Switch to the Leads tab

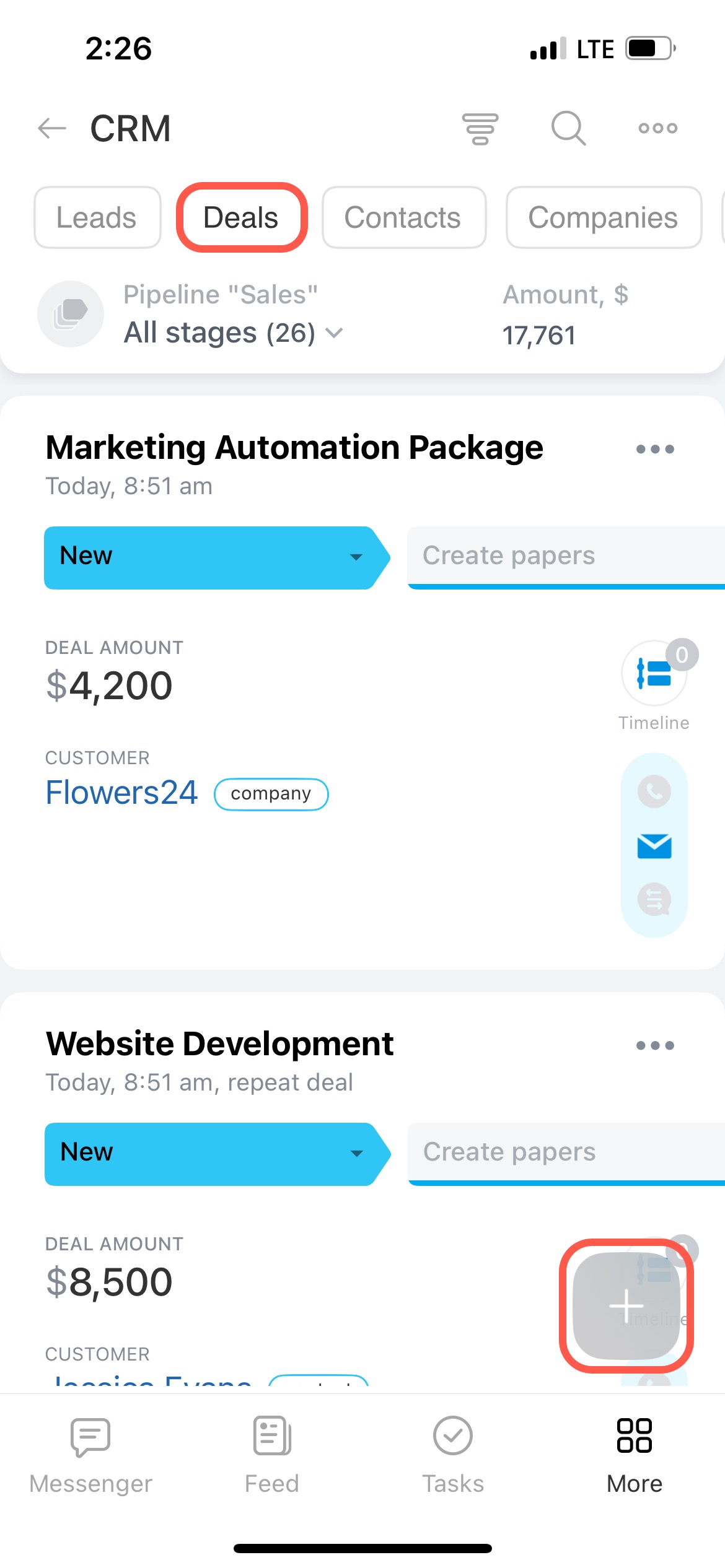[97, 217]
